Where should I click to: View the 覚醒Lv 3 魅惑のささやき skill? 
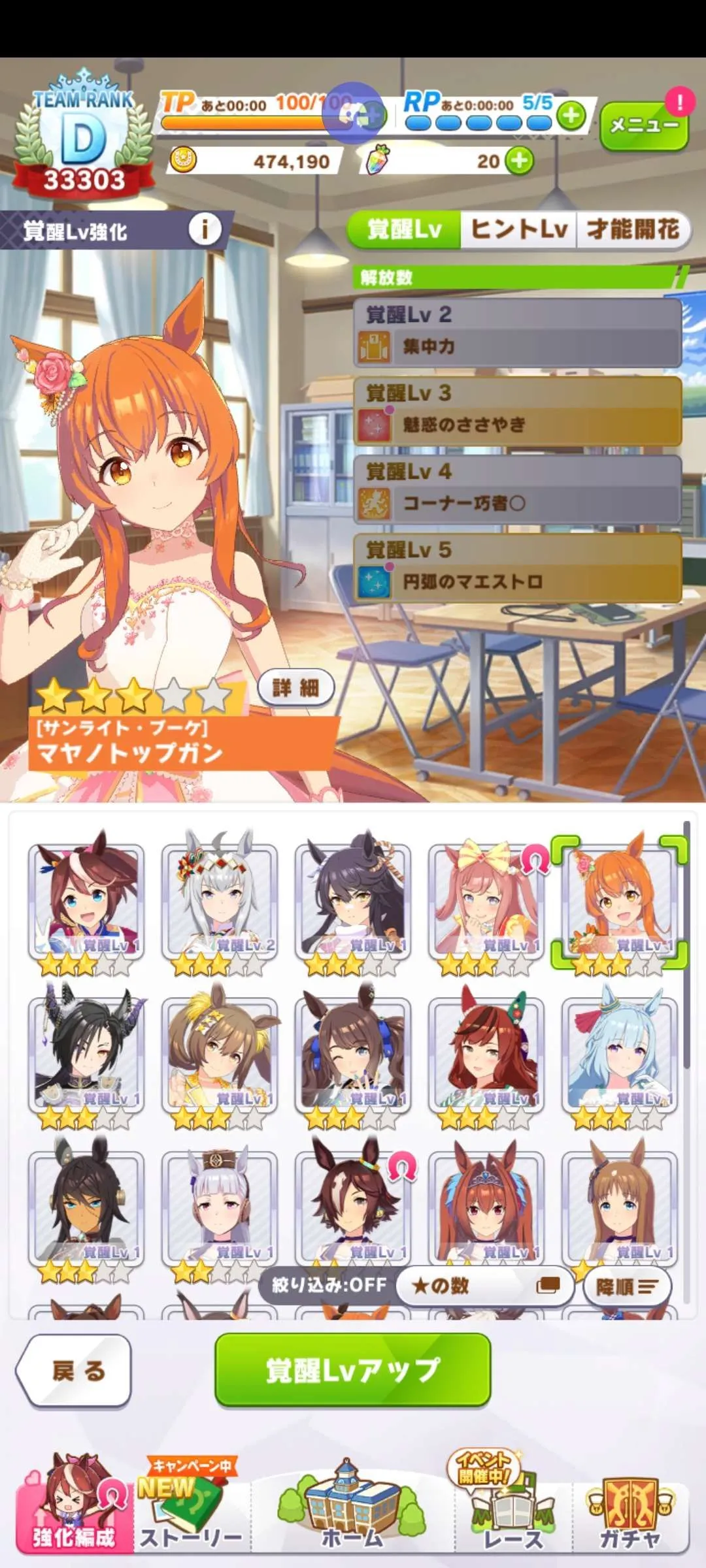[517, 410]
